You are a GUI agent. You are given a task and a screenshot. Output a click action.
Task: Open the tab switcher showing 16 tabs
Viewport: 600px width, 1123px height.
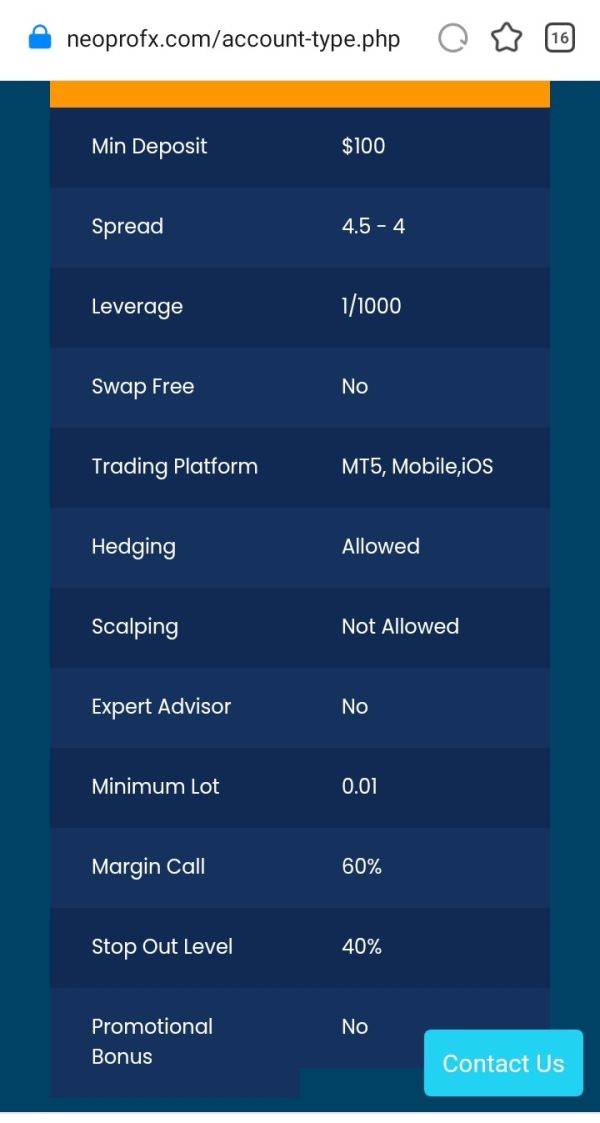click(560, 39)
